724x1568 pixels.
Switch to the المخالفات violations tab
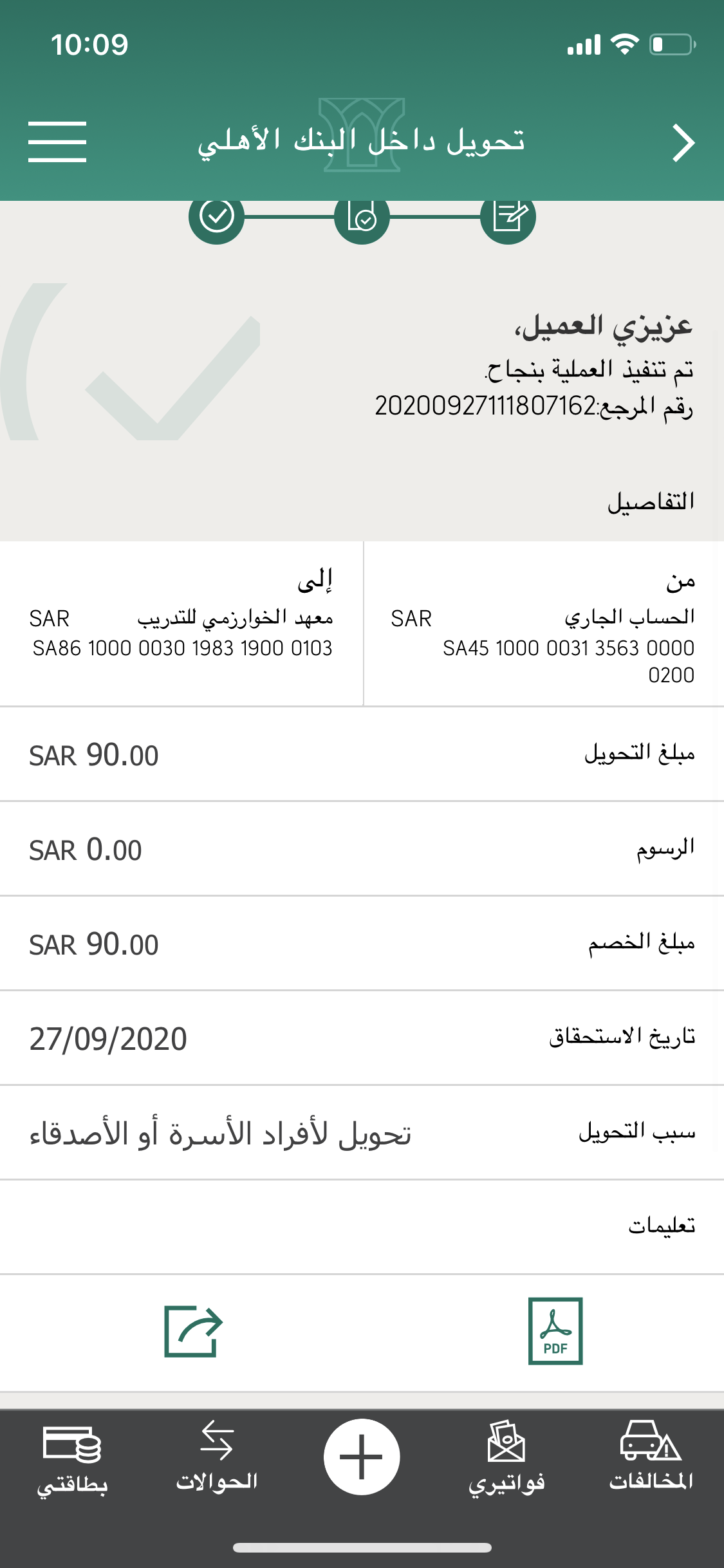point(651,1457)
